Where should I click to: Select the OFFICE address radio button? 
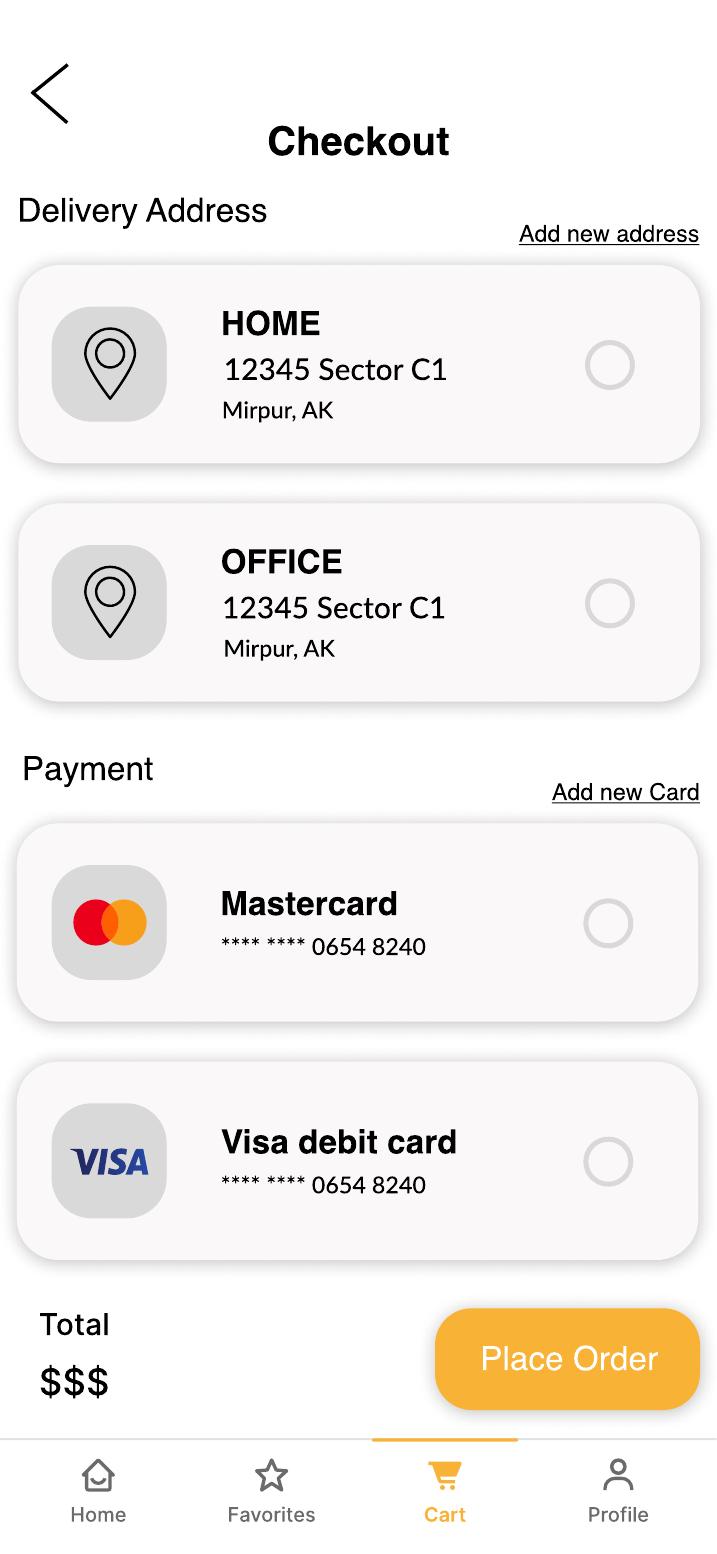click(x=609, y=603)
